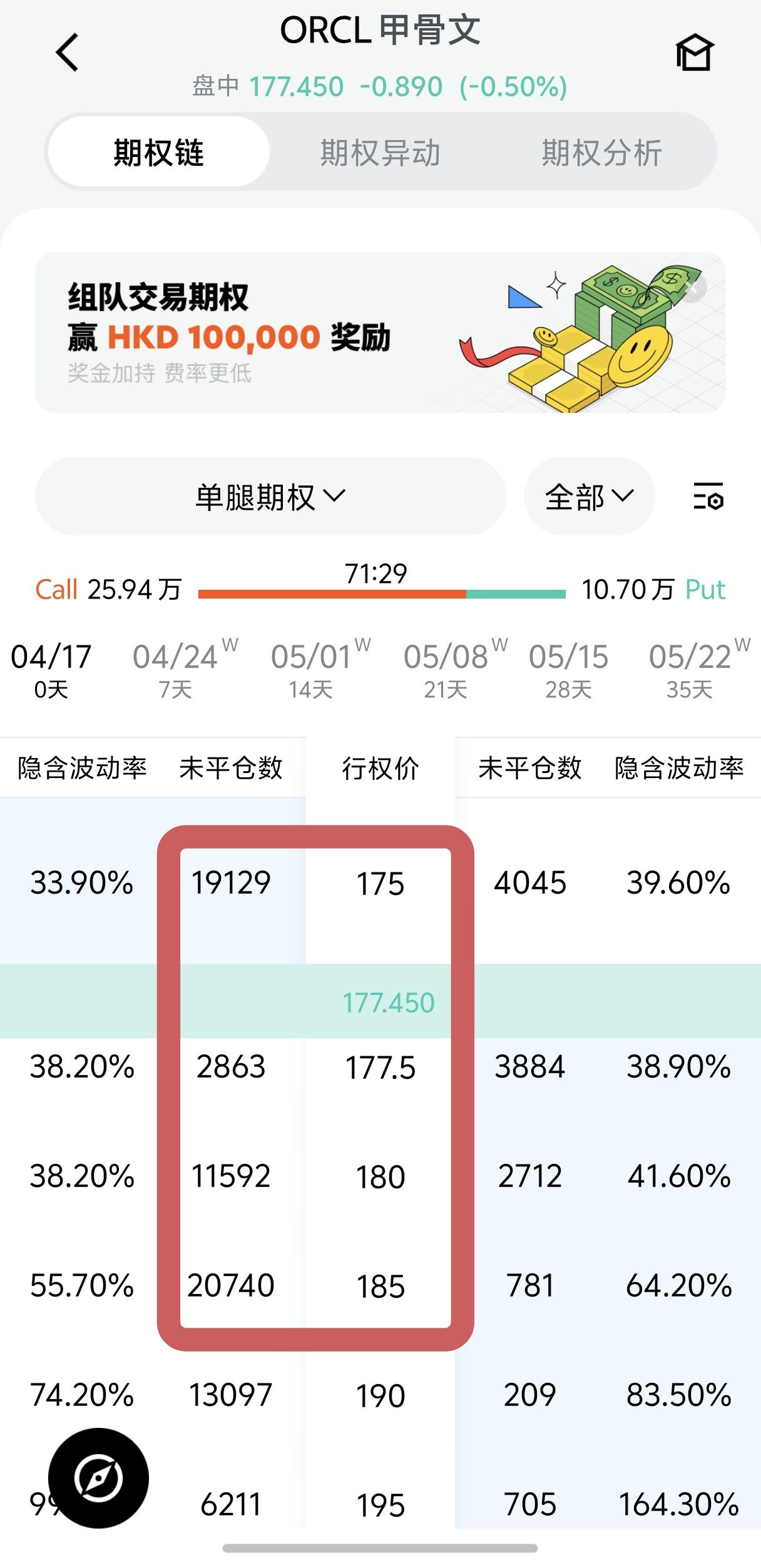761x1568 pixels.
Task: Select the 04/17 expiration date
Action: pyautogui.click(x=51, y=669)
